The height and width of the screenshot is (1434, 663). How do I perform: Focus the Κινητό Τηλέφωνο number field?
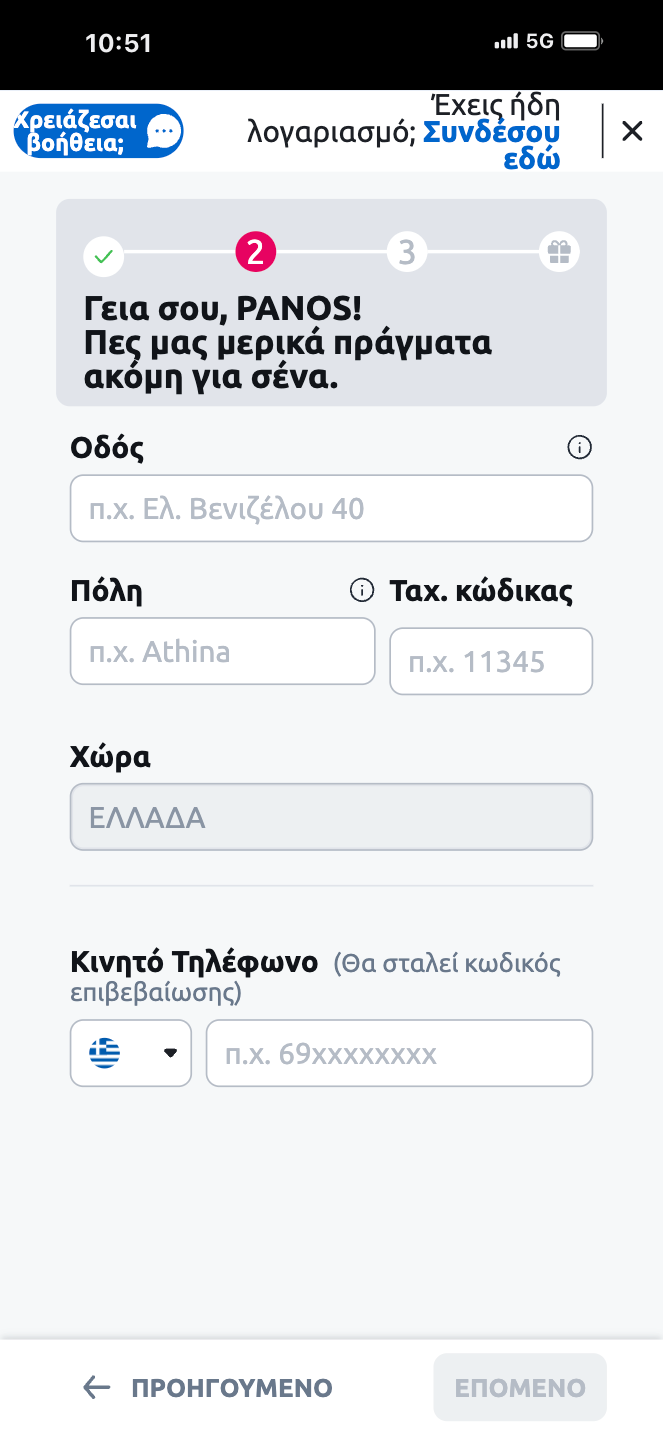click(x=399, y=1053)
